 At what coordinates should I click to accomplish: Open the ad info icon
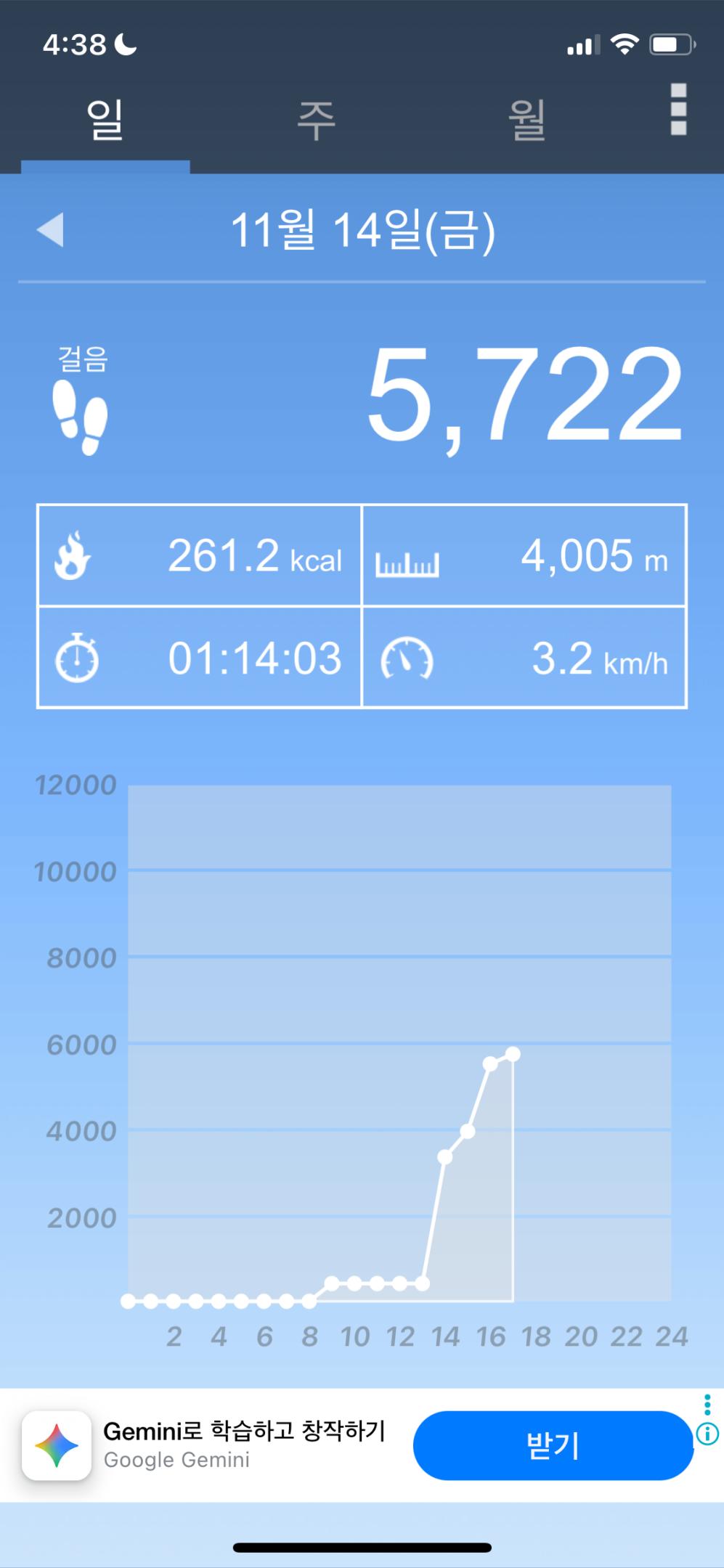(x=707, y=1434)
